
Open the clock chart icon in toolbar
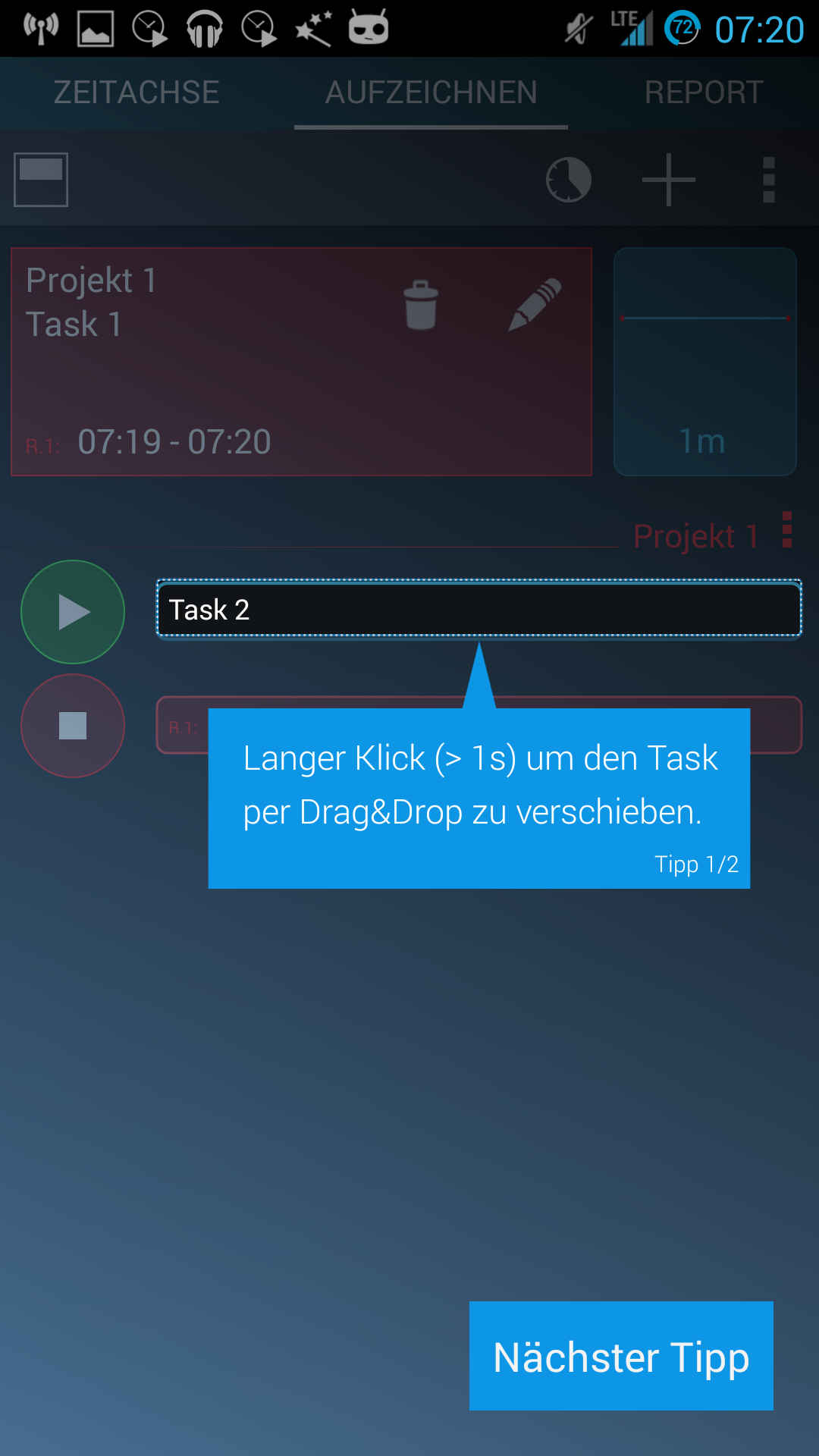coord(569,180)
